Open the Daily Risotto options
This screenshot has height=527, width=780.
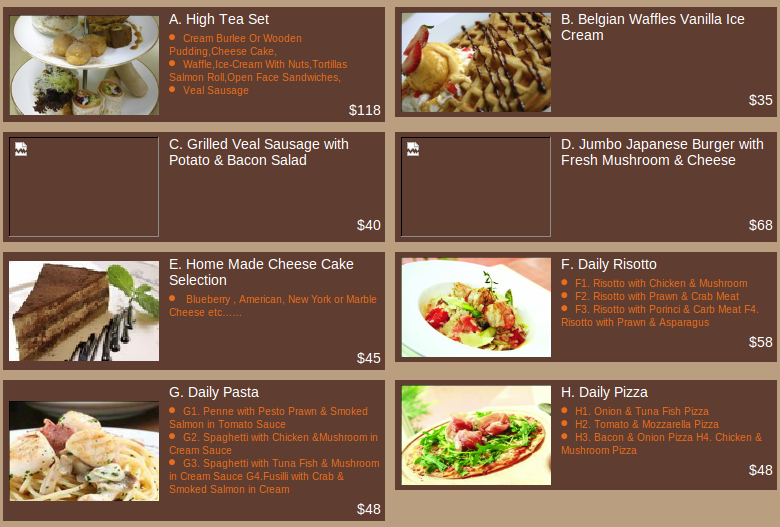point(608,264)
